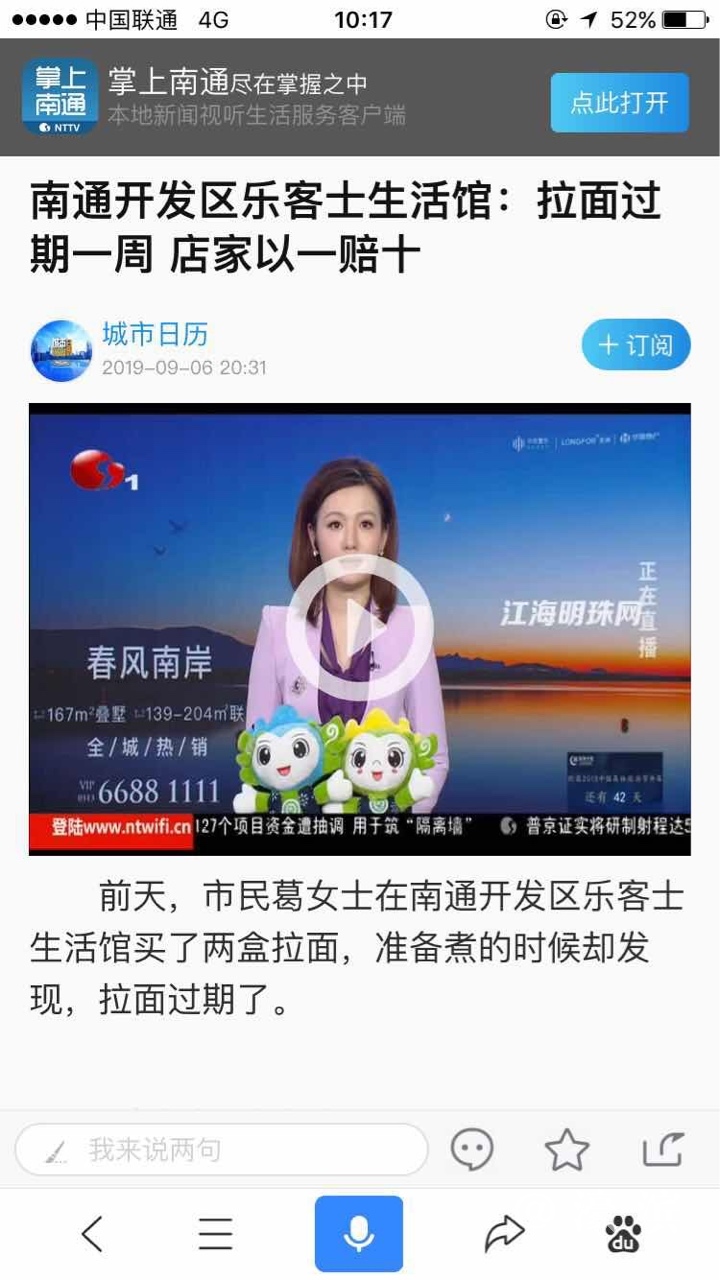Go back with the browser back arrow
Screen dimensions: 720x1280
pyautogui.click(x=92, y=1234)
